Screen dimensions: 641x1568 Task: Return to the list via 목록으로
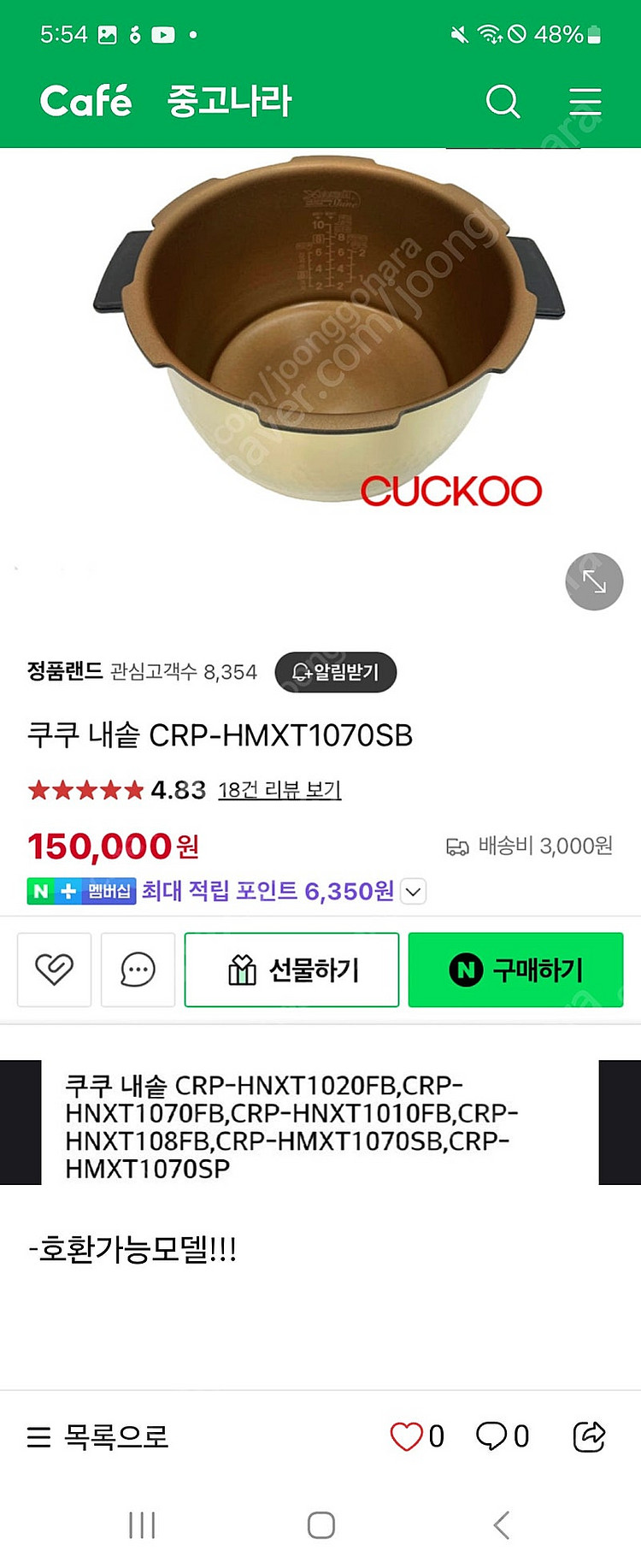[x=98, y=1436]
